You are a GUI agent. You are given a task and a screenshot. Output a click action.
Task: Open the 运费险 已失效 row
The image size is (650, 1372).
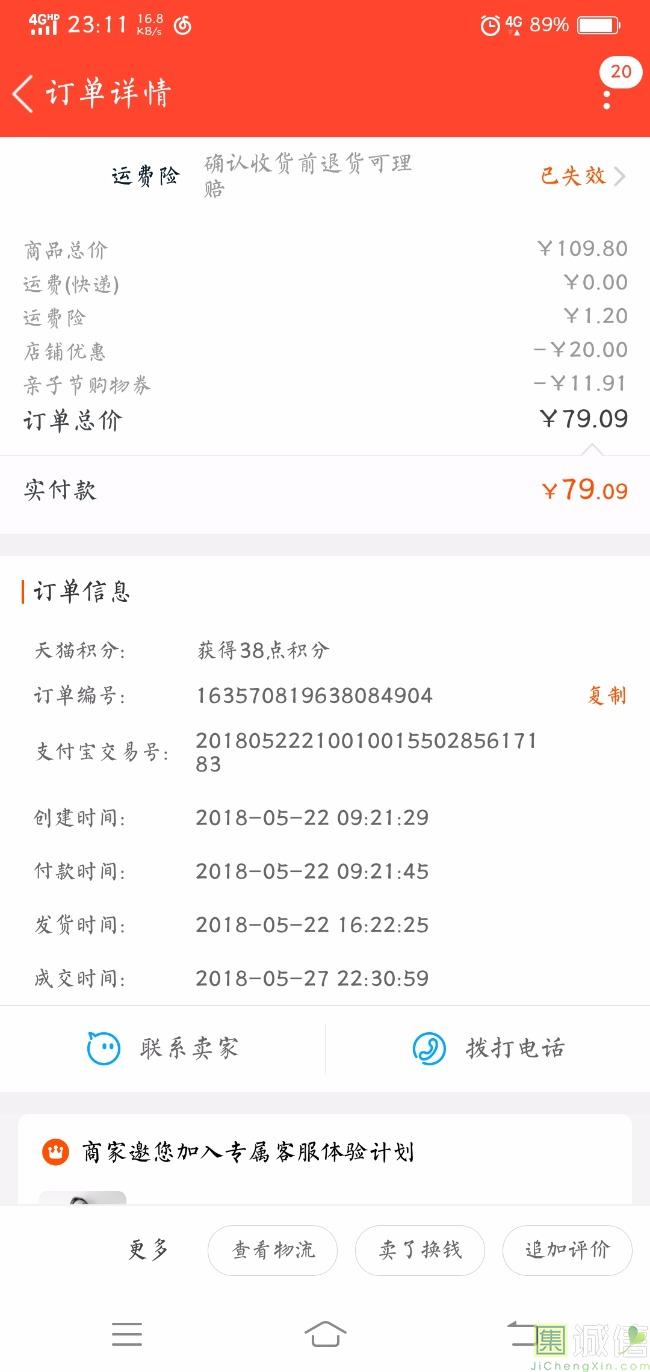(x=325, y=176)
